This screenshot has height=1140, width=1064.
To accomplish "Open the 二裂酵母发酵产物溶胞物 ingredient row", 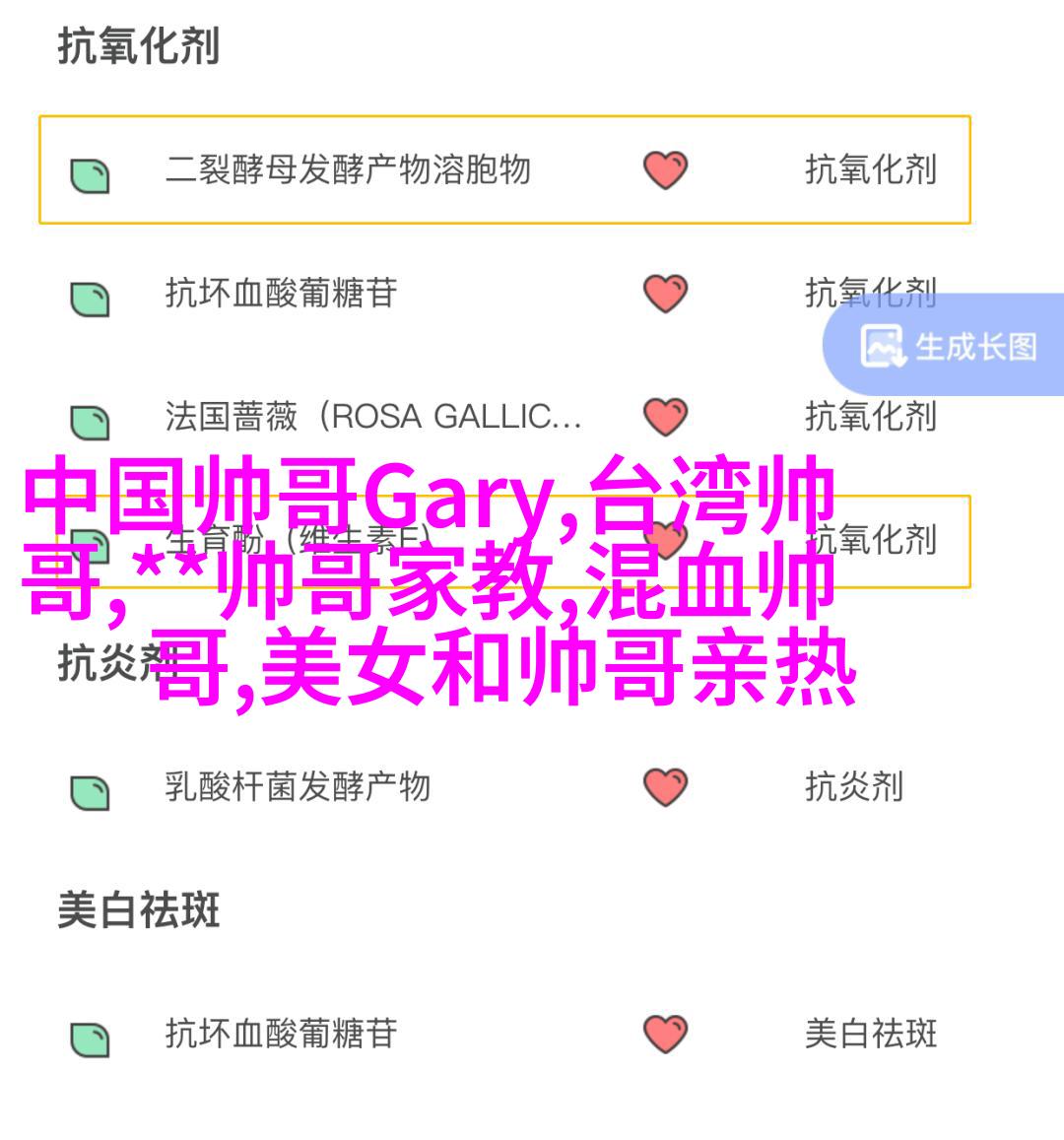I will pos(347,170).
